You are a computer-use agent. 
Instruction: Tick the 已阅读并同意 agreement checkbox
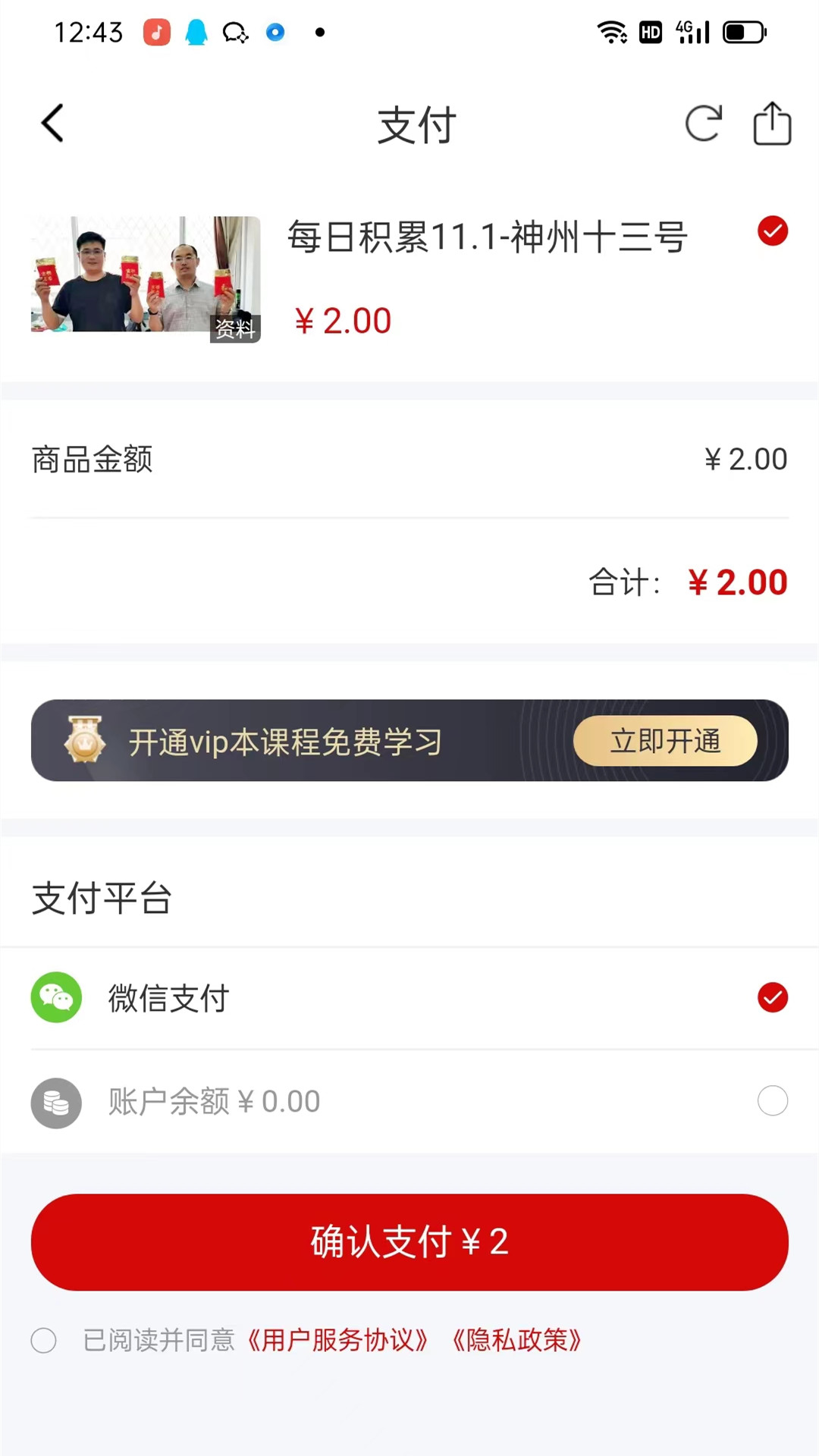44,1341
